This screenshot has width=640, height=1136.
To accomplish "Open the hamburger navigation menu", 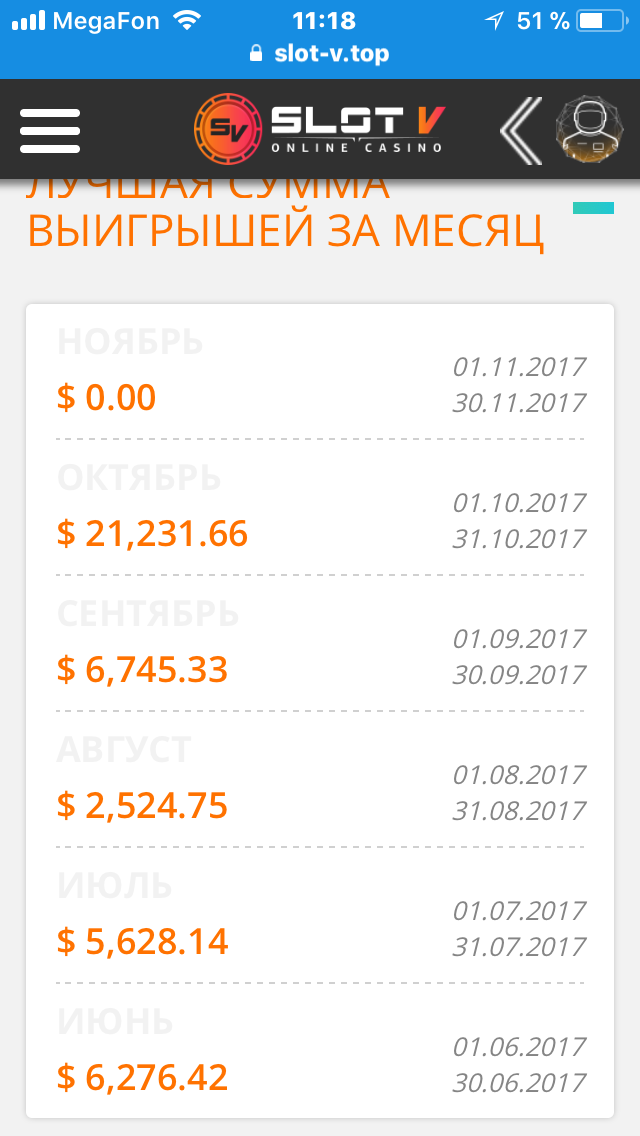I will click(x=49, y=130).
